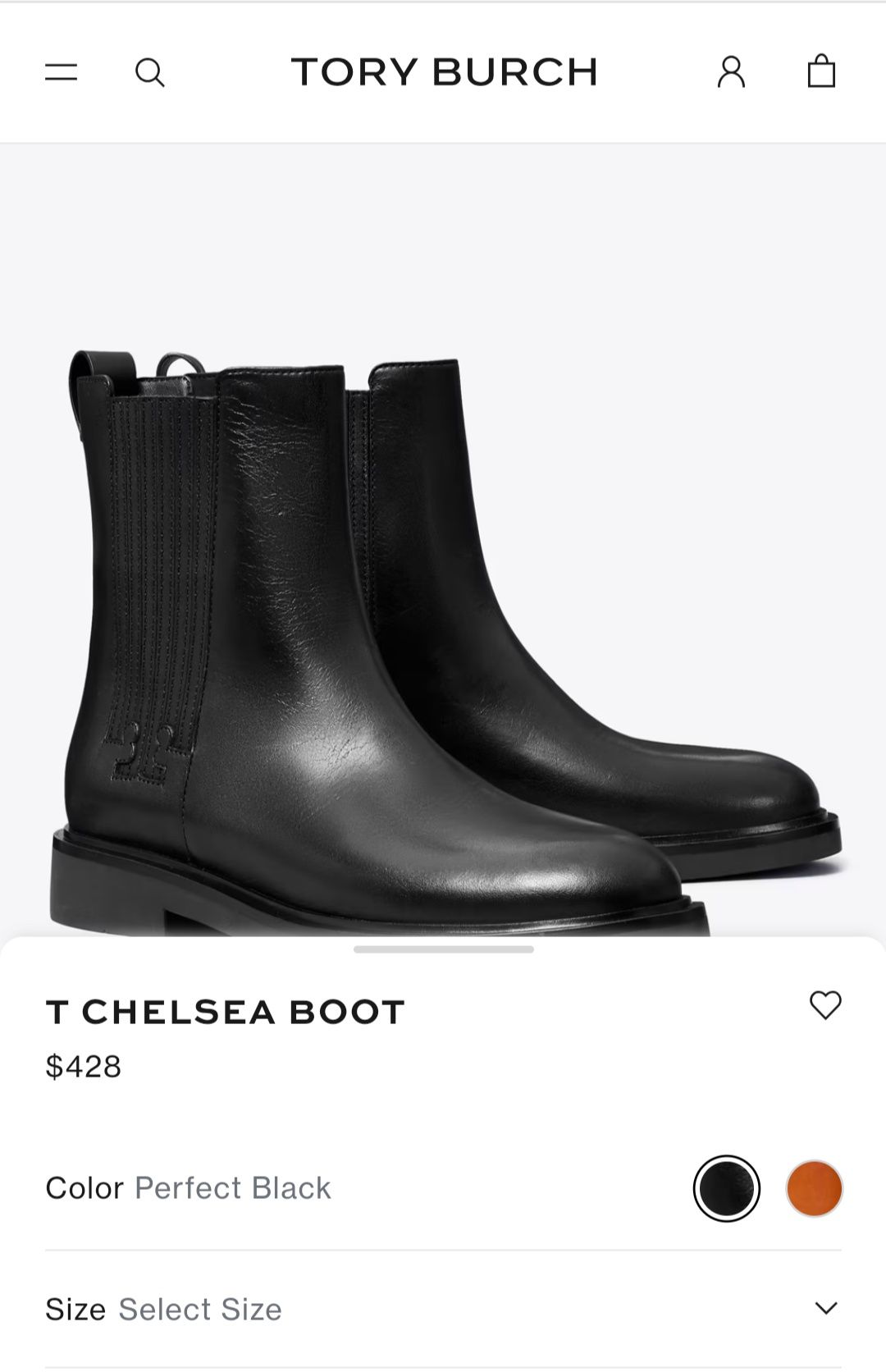The image size is (886, 1372).
Task: Open the hamburger menu
Action: click(x=61, y=72)
